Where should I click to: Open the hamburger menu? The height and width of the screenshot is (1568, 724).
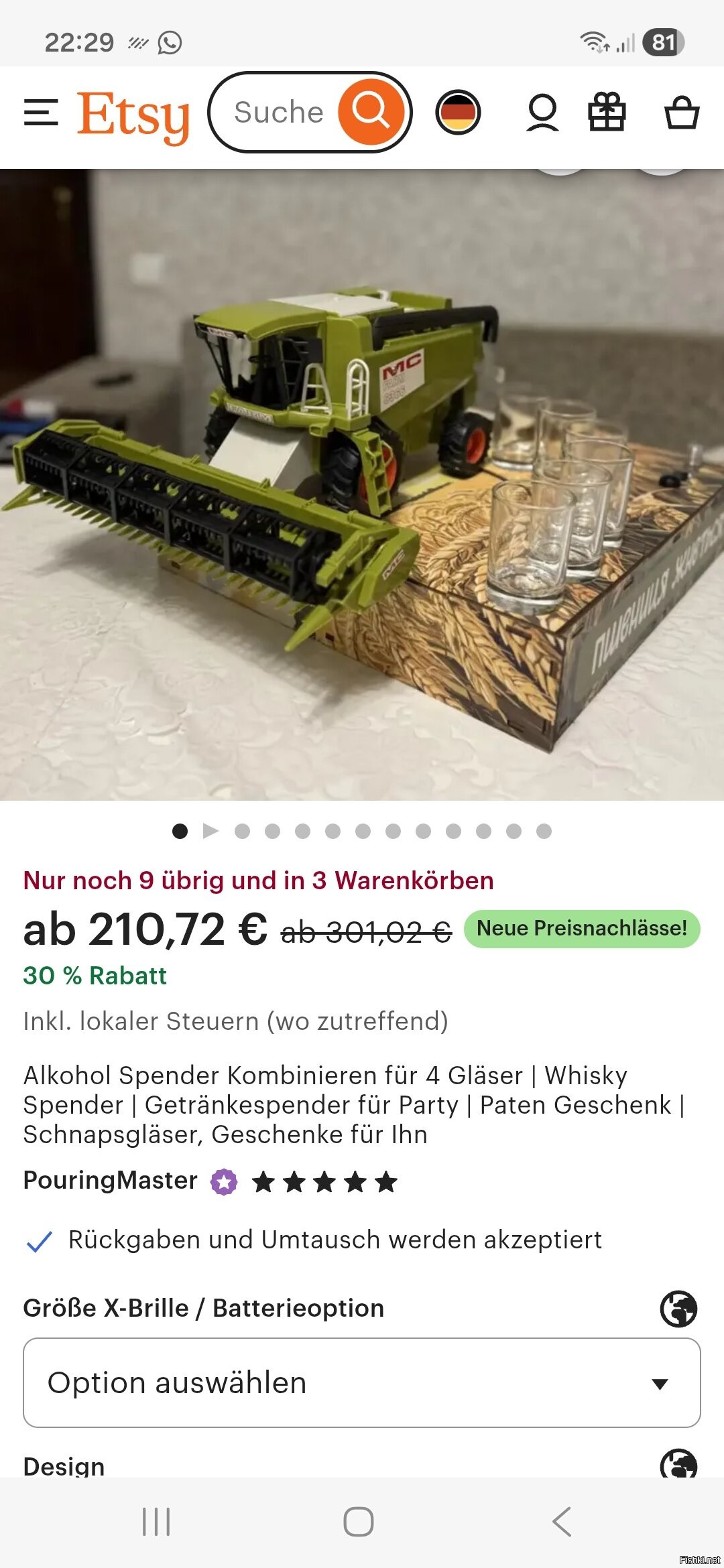click(x=41, y=113)
